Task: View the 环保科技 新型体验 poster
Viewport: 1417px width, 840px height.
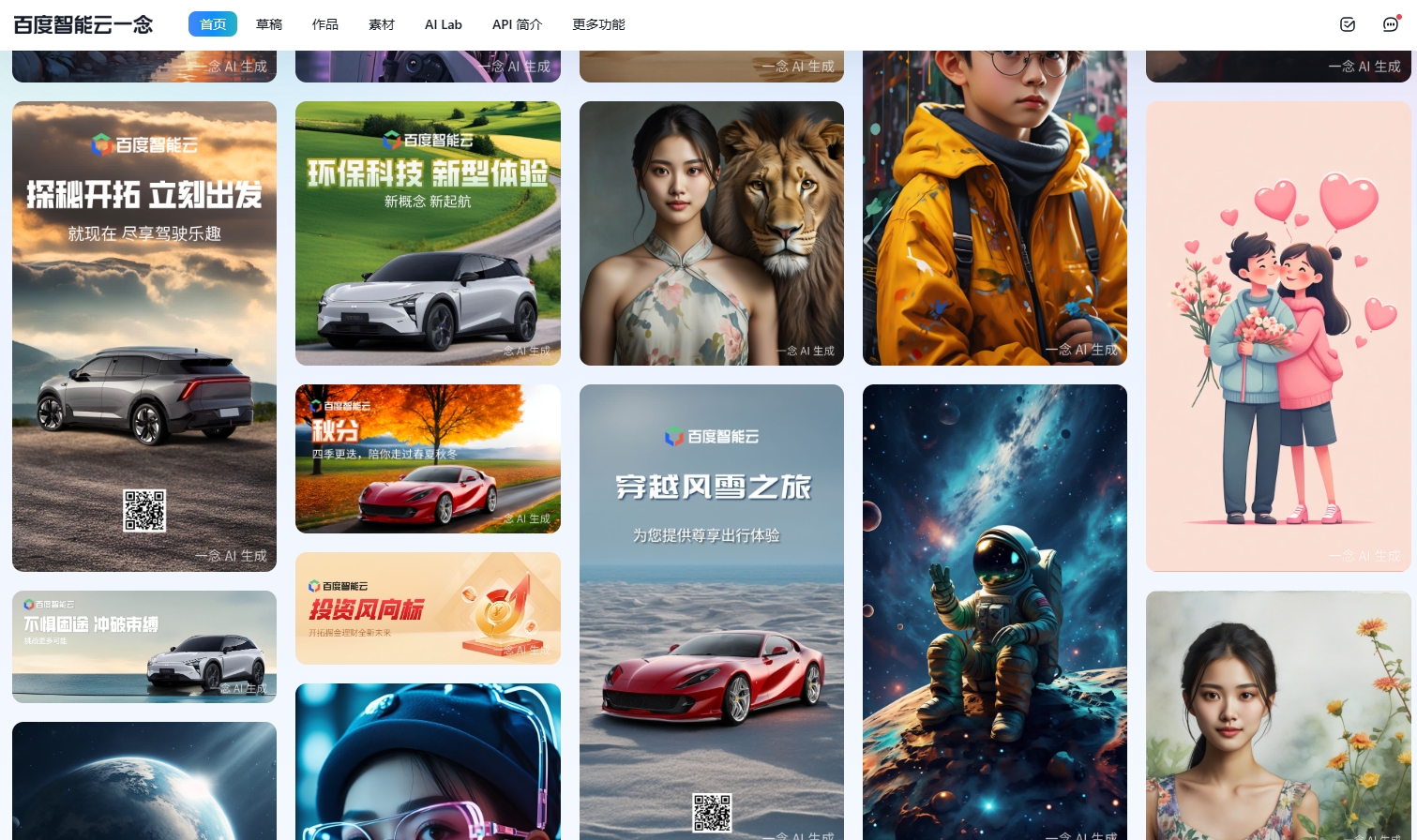Action: pyautogui.click(x=428, y=233)
